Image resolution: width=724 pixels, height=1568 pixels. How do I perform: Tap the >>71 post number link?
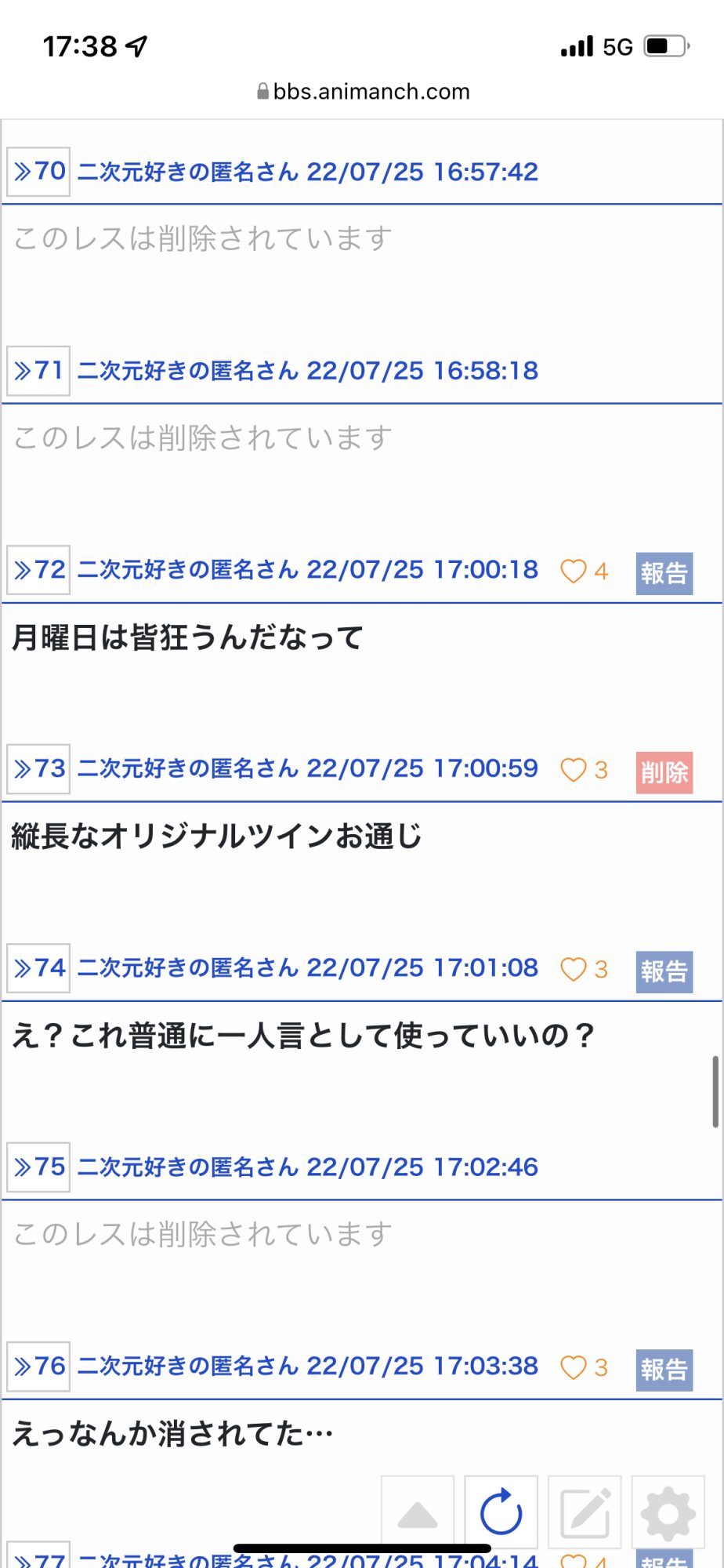[x=38, y=370]
